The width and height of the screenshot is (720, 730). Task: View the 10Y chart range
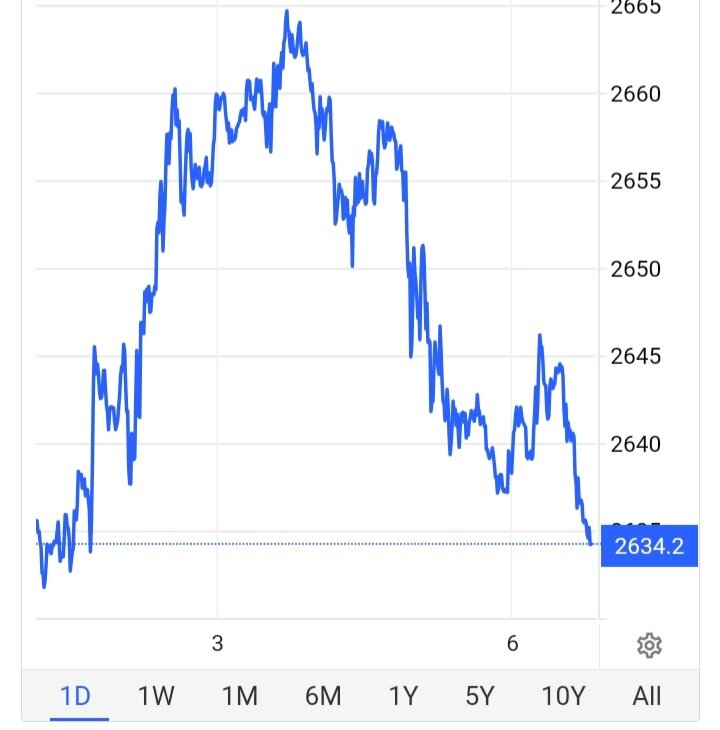562,696
